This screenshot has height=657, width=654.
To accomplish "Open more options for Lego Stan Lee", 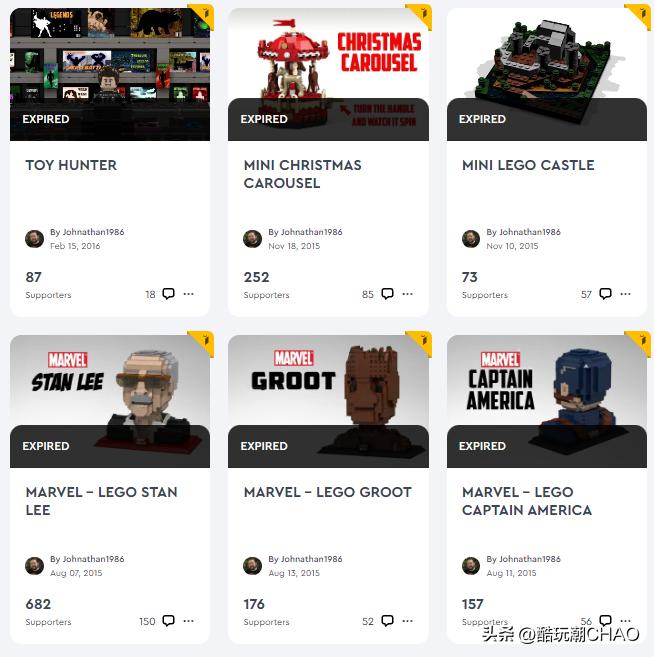I will 189,621.
